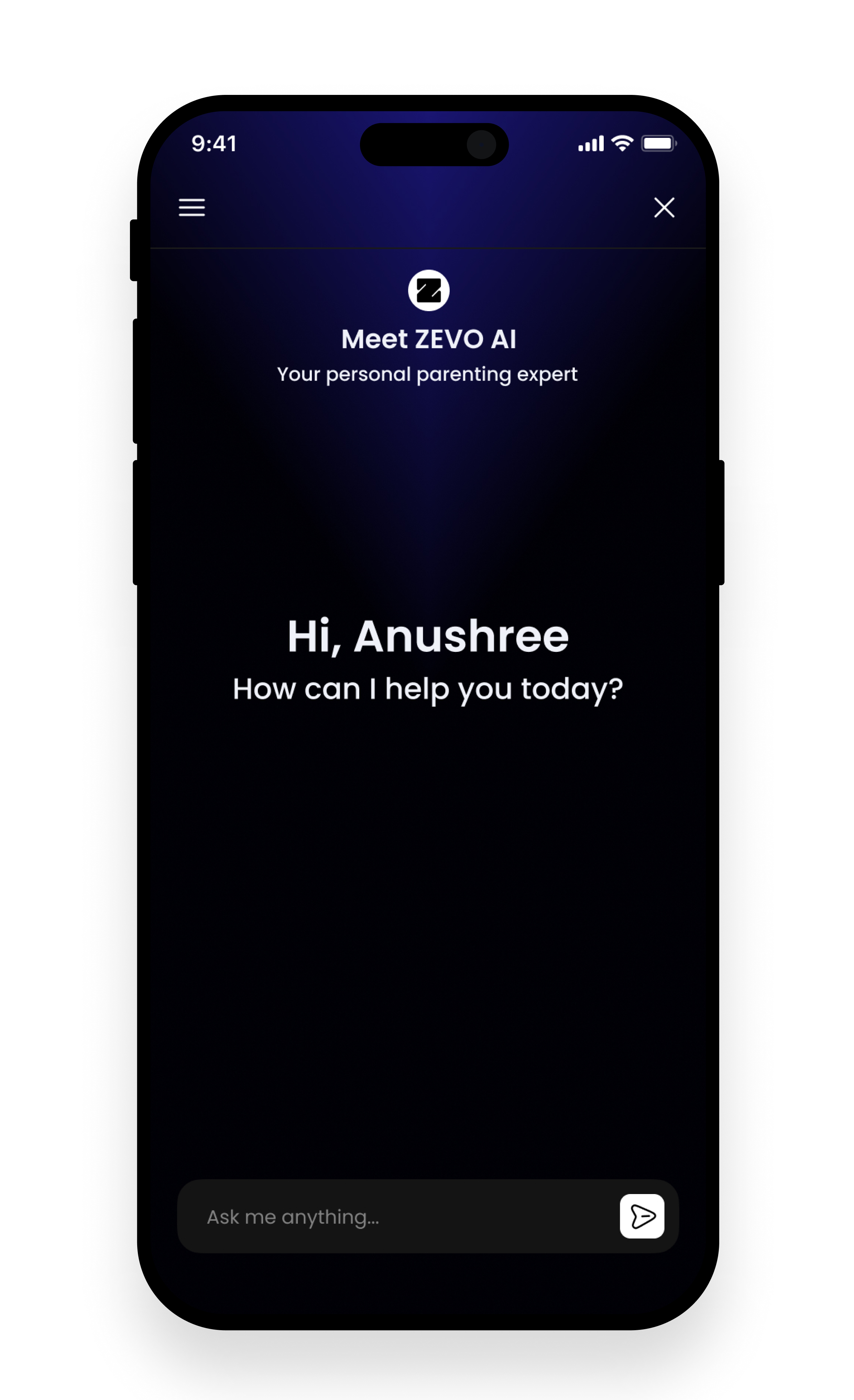
Task: Open the hamburger menu
Action: pos(192,207)
